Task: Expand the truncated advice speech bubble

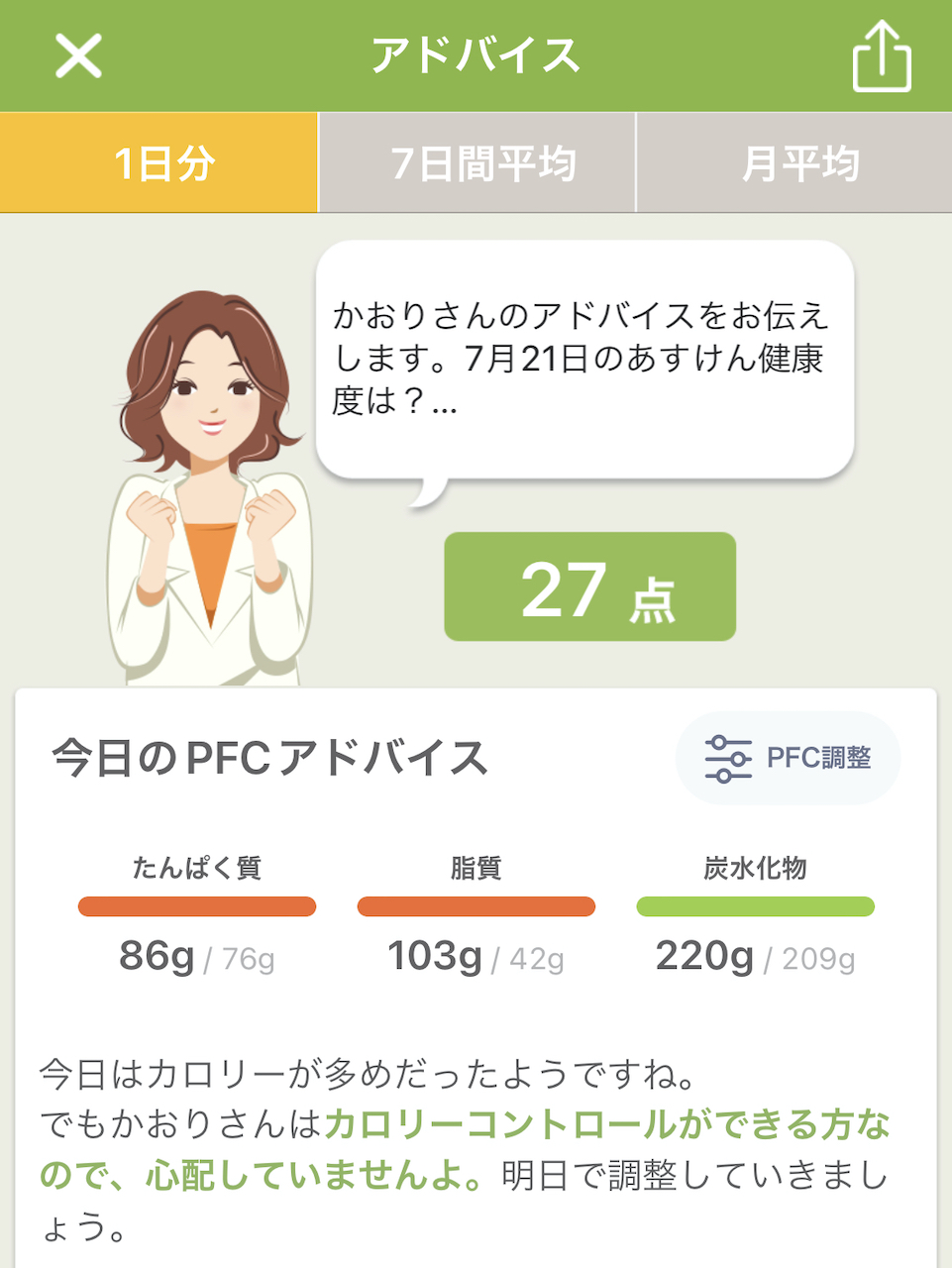Action: [584, 360]
